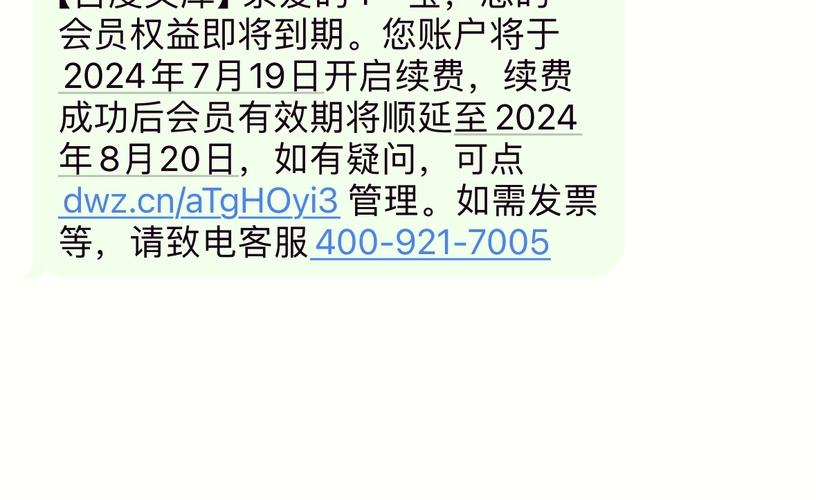The height and width of the screenshot is (500, 816).
Task: Open the dwz.cn/aTgHOyi3 link
Action: (200, 201)
